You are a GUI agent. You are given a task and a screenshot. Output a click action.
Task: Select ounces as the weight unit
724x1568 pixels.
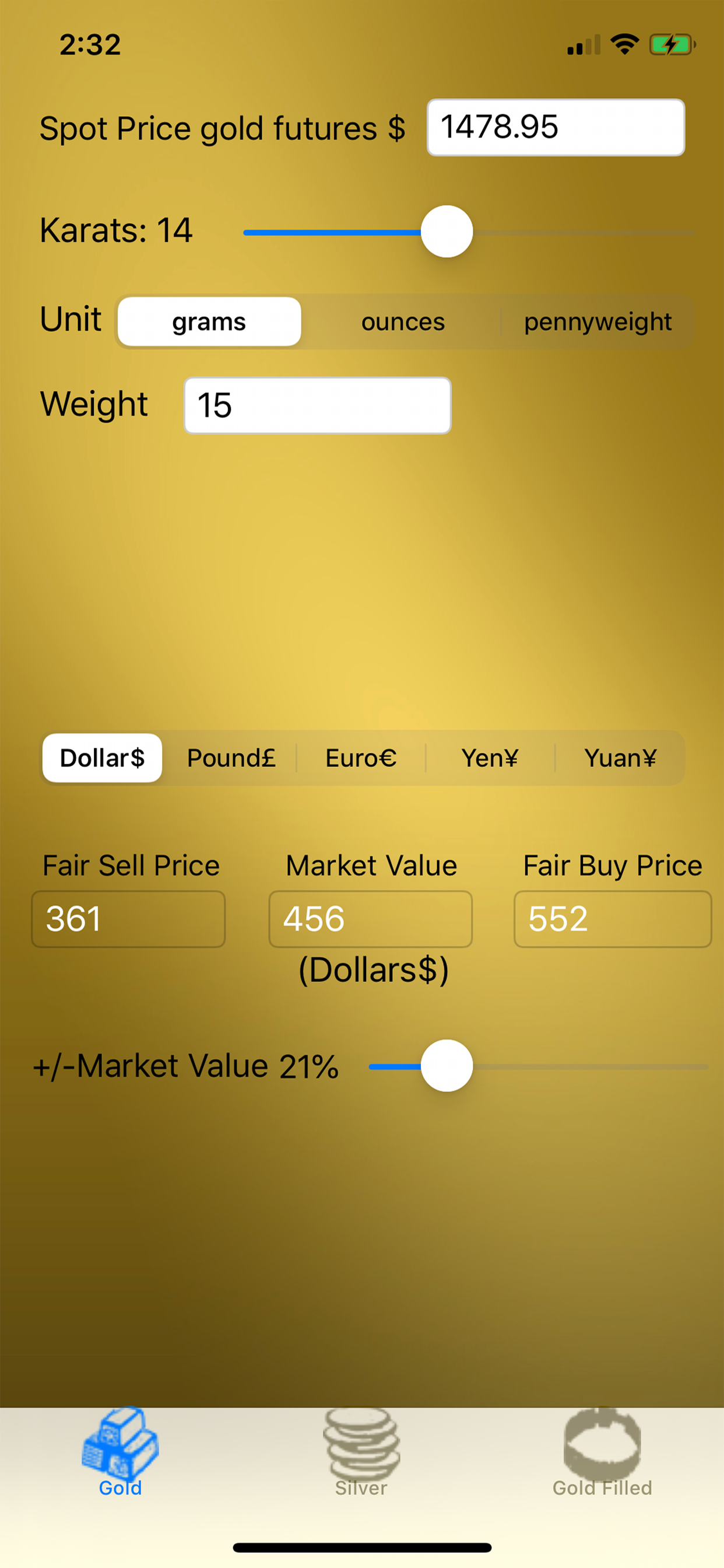coord(403,321)
